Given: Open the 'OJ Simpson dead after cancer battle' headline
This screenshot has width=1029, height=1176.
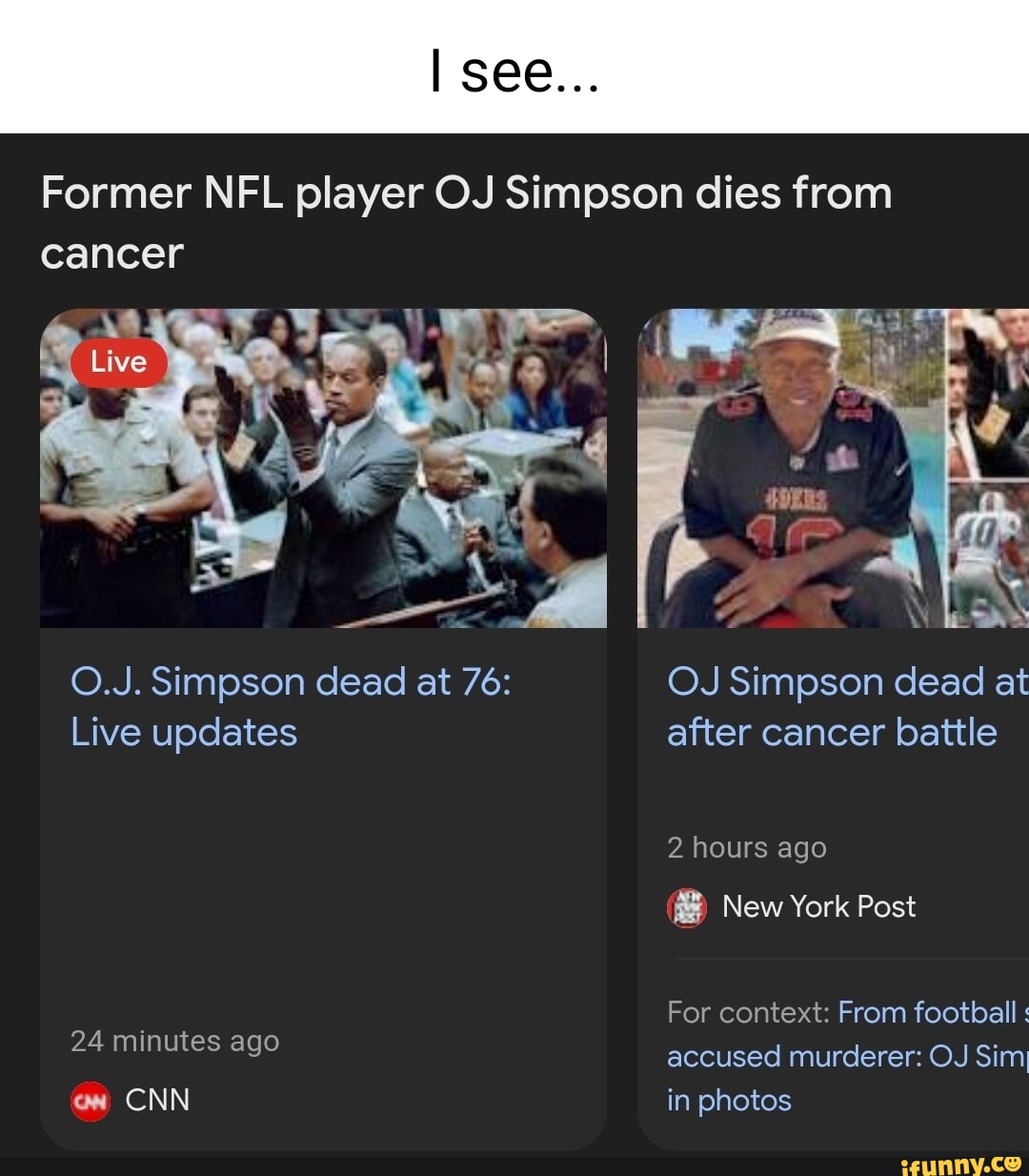Looking at the screenshot, I should pyautogui.click(x=843, y=705).
